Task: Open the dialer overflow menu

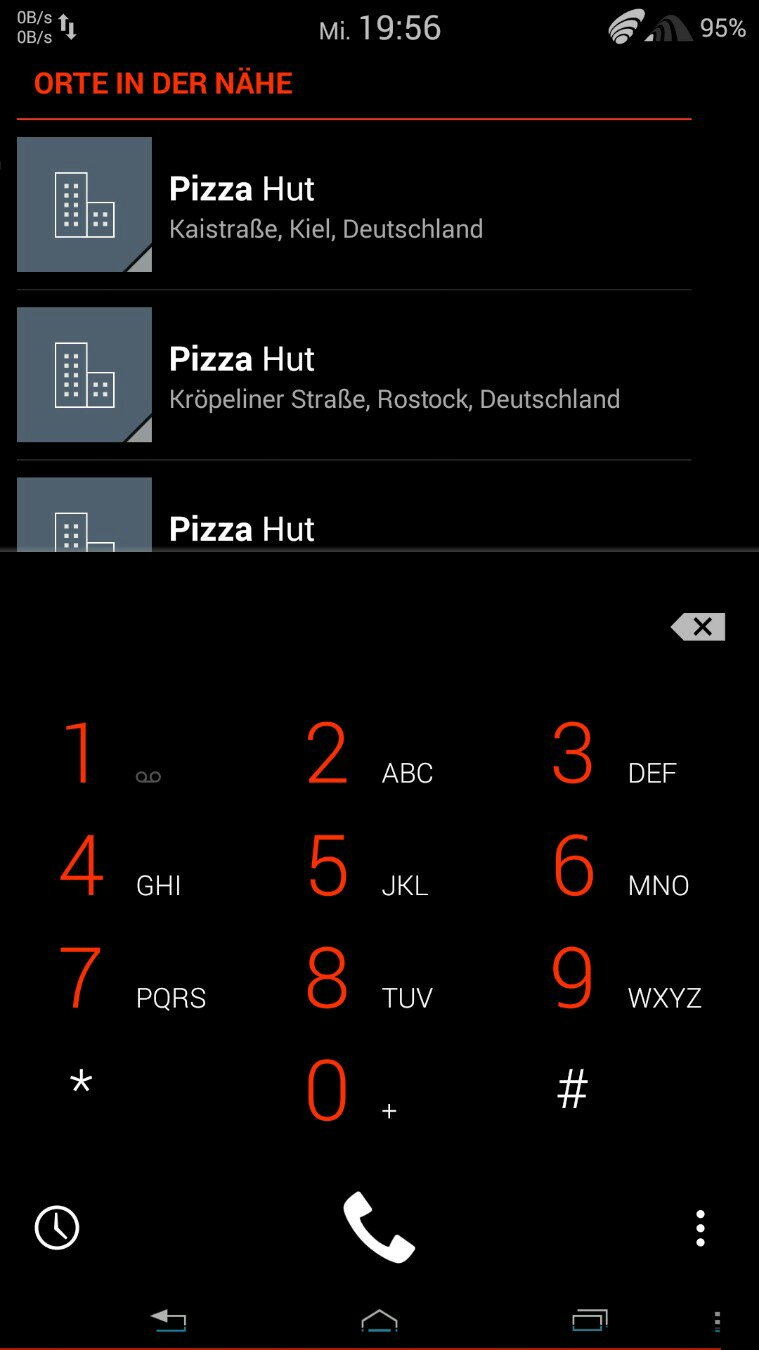Action: [x=700, y=1227]
